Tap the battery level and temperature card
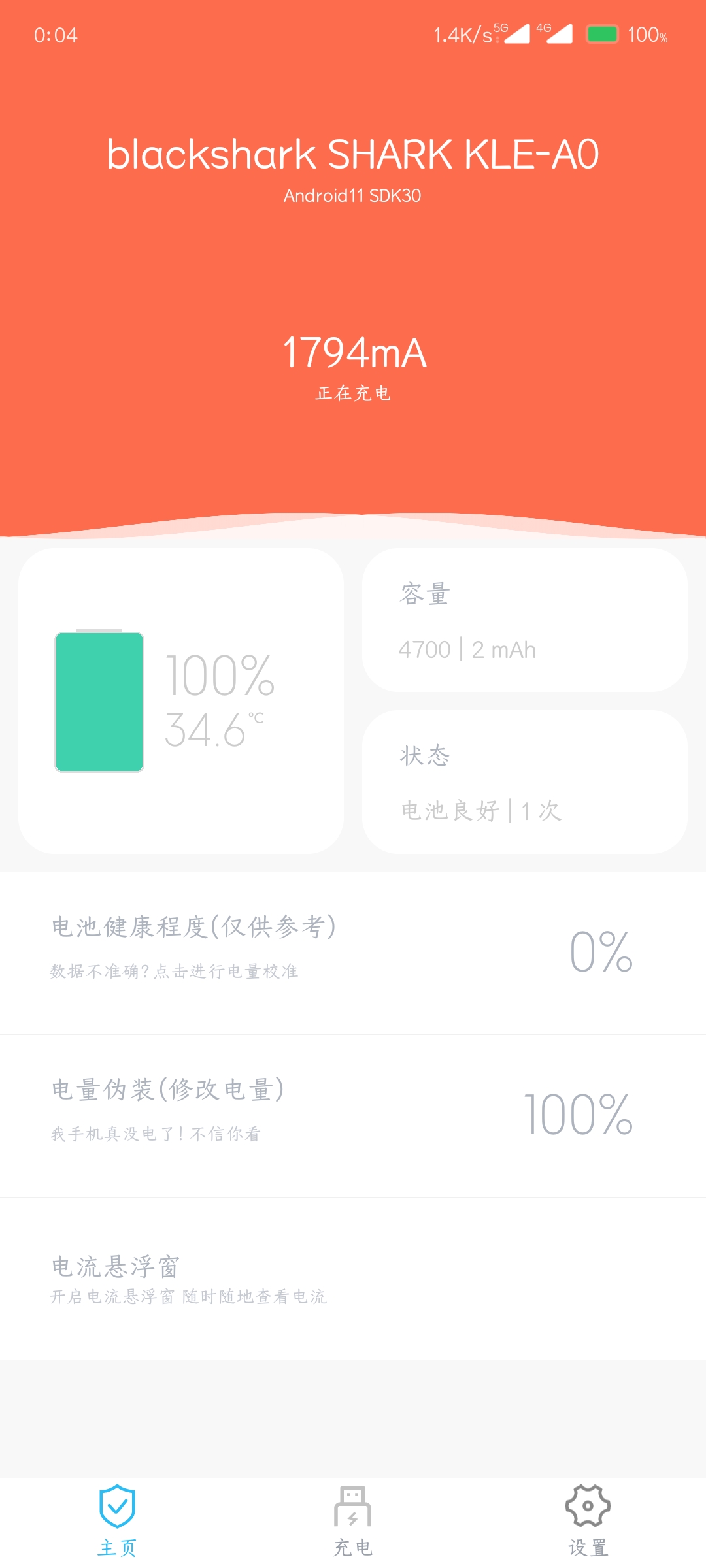 [x=181, y=701]
